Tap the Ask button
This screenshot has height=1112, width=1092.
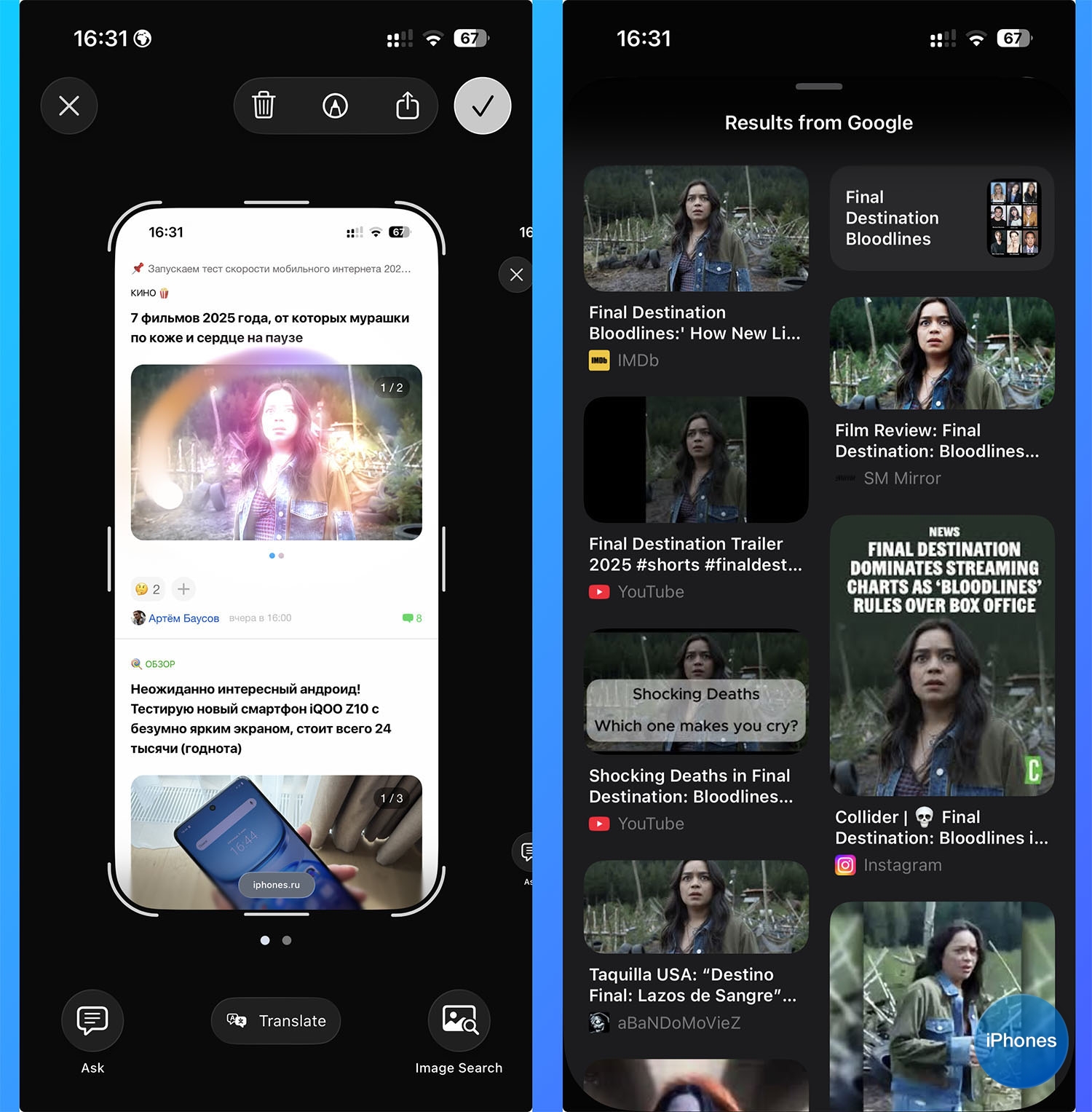pos(92,1021)
